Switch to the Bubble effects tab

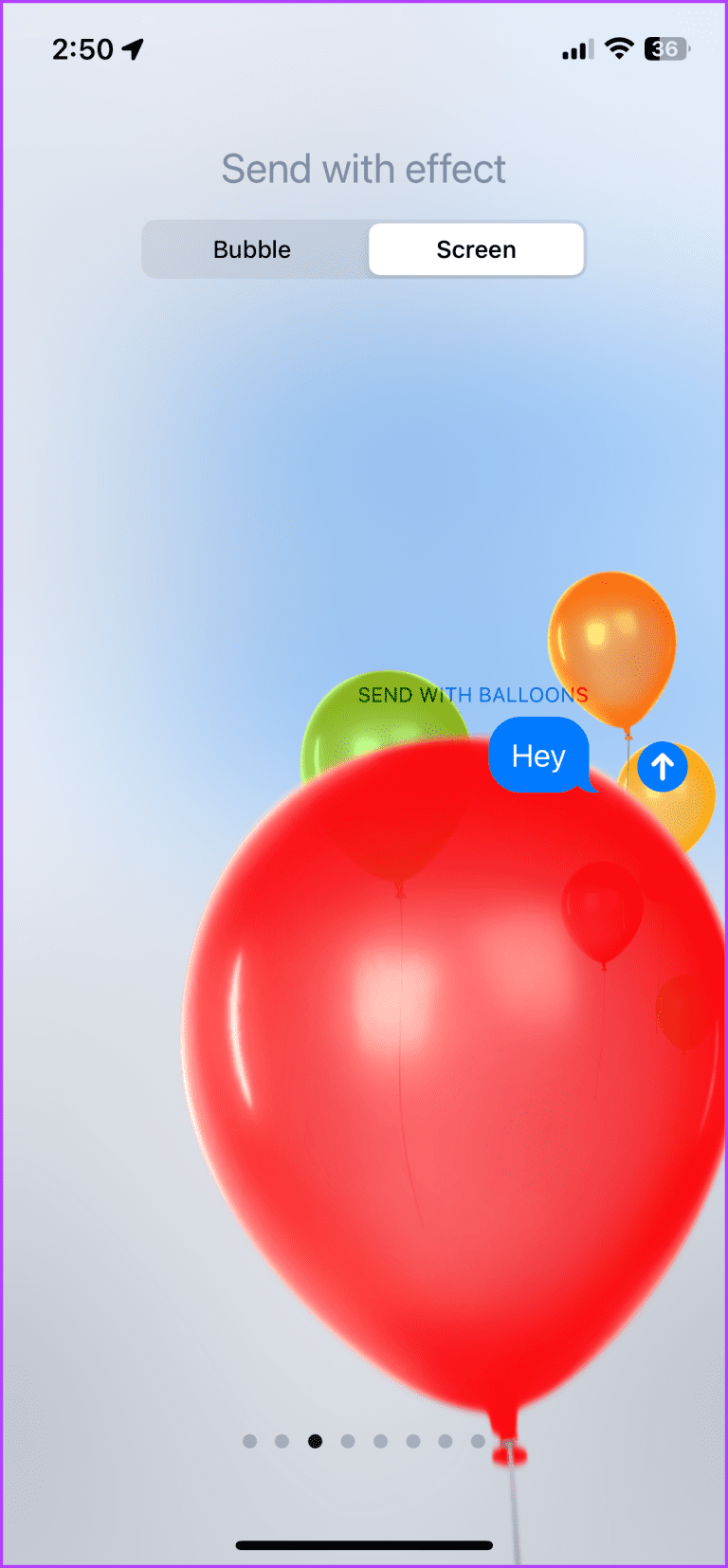(x=252, y=249)
